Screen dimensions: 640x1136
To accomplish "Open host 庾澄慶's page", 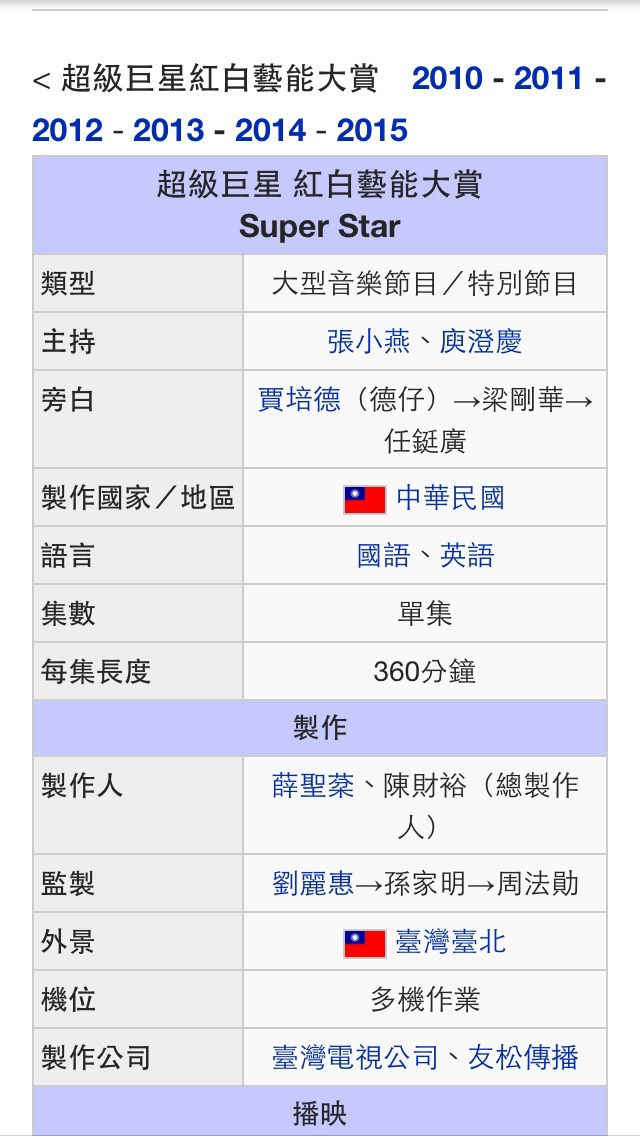I will click(x=480, y=342).
